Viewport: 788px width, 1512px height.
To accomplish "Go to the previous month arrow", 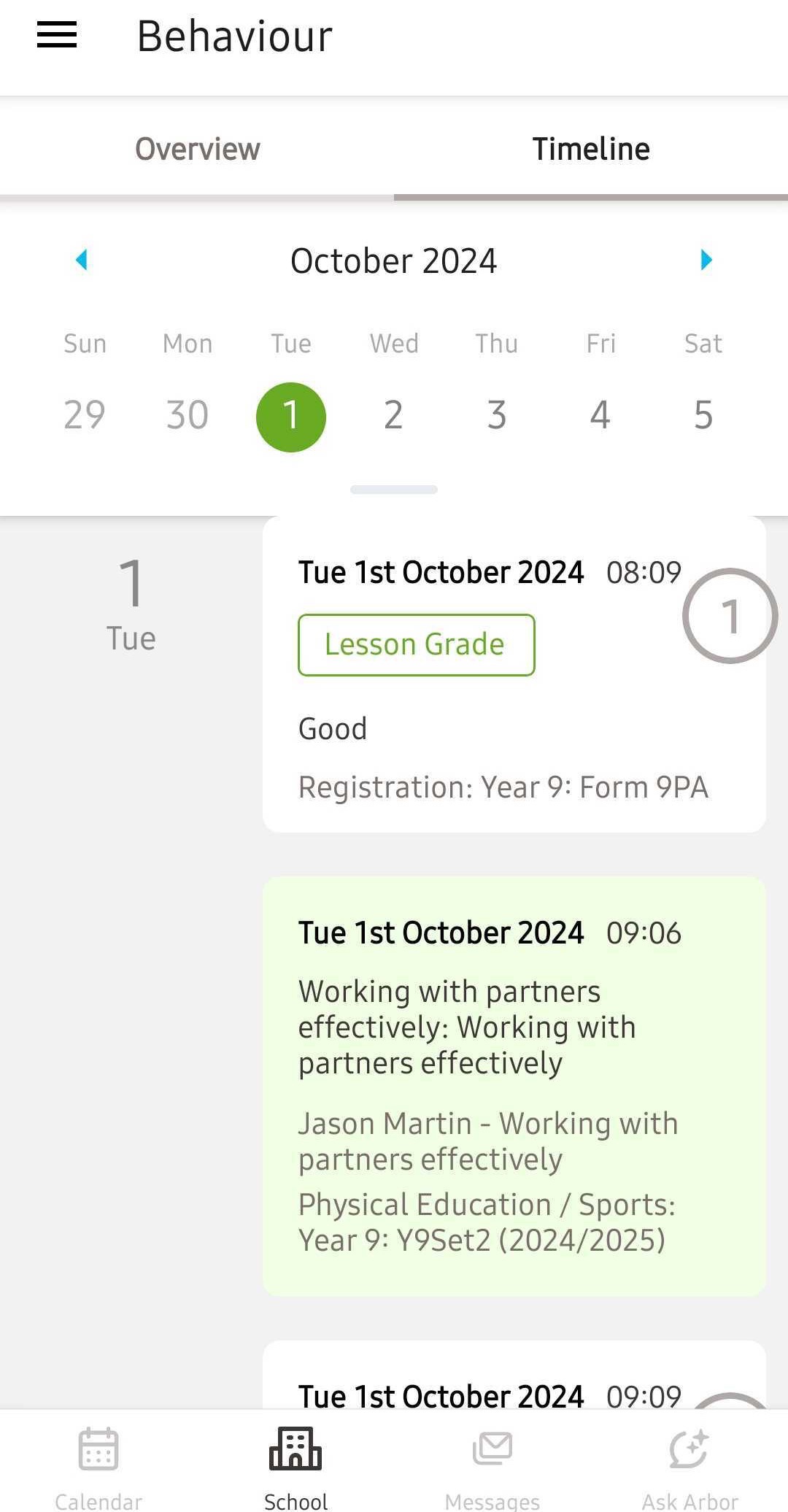I will [82, 260].
